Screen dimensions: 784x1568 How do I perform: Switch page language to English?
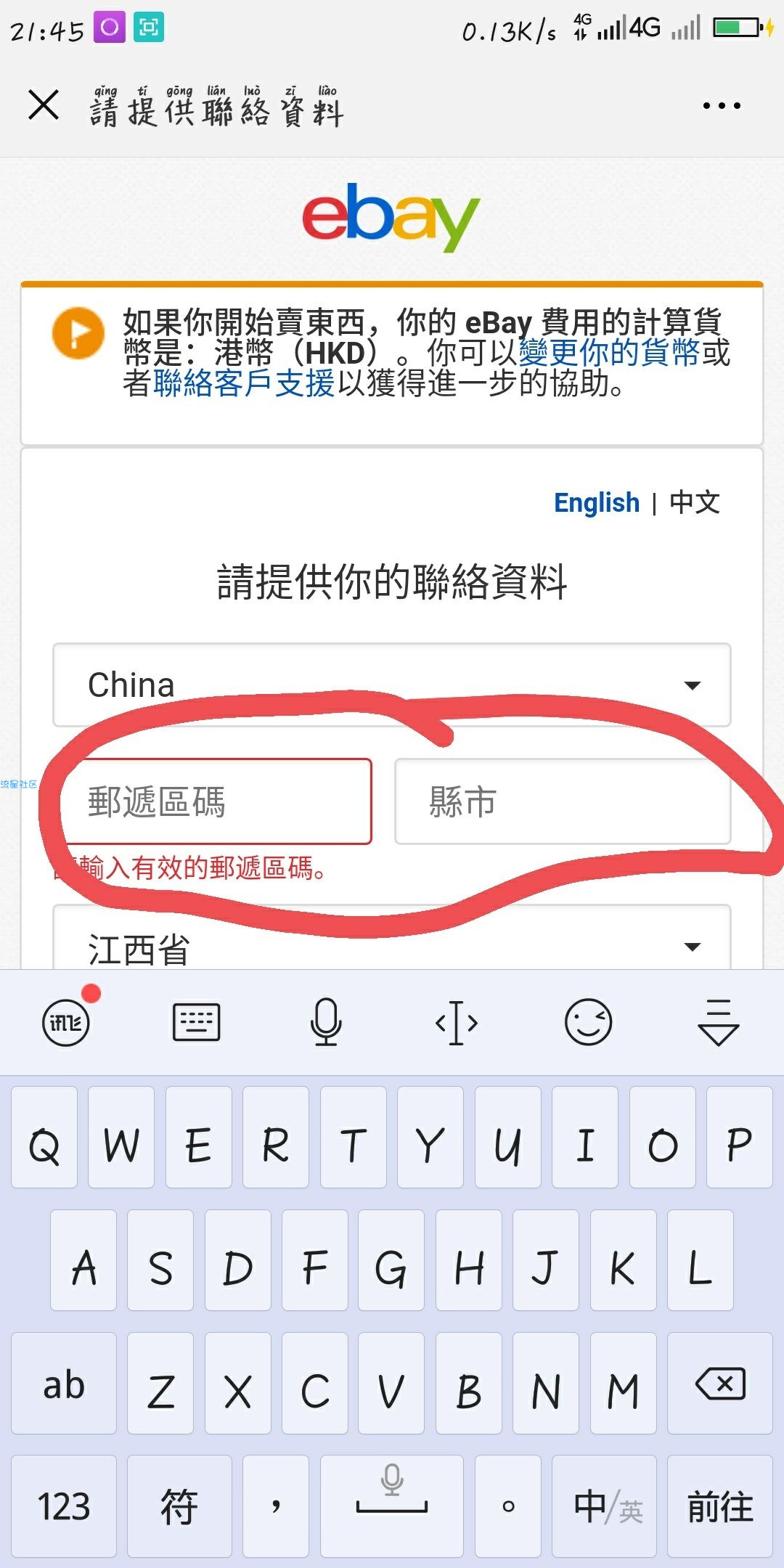pos(596,502)
